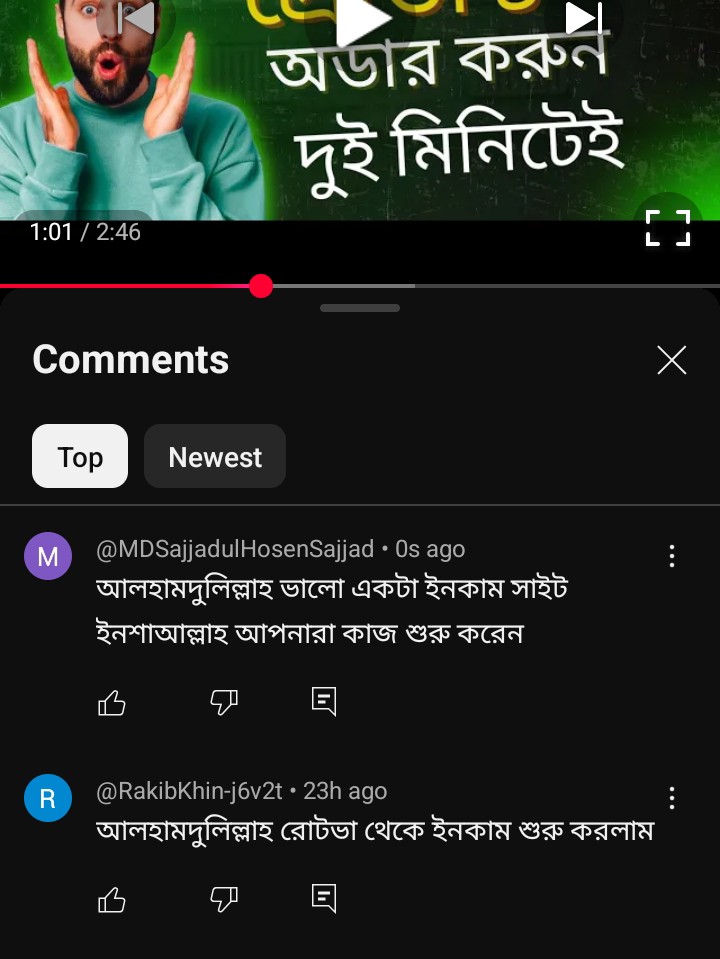Skip to the next video
Image resolution: width=720 pixels, height=959 pixels.
tap(583, 18)
